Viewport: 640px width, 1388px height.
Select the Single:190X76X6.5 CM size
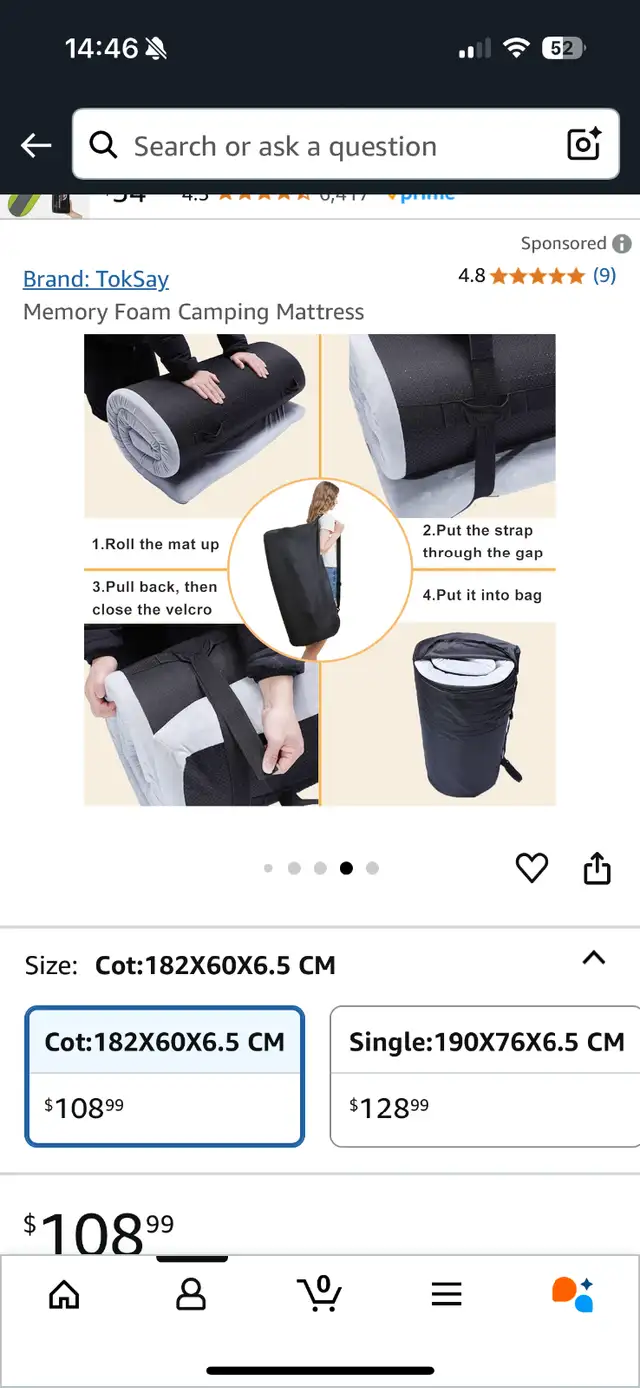486,1076
